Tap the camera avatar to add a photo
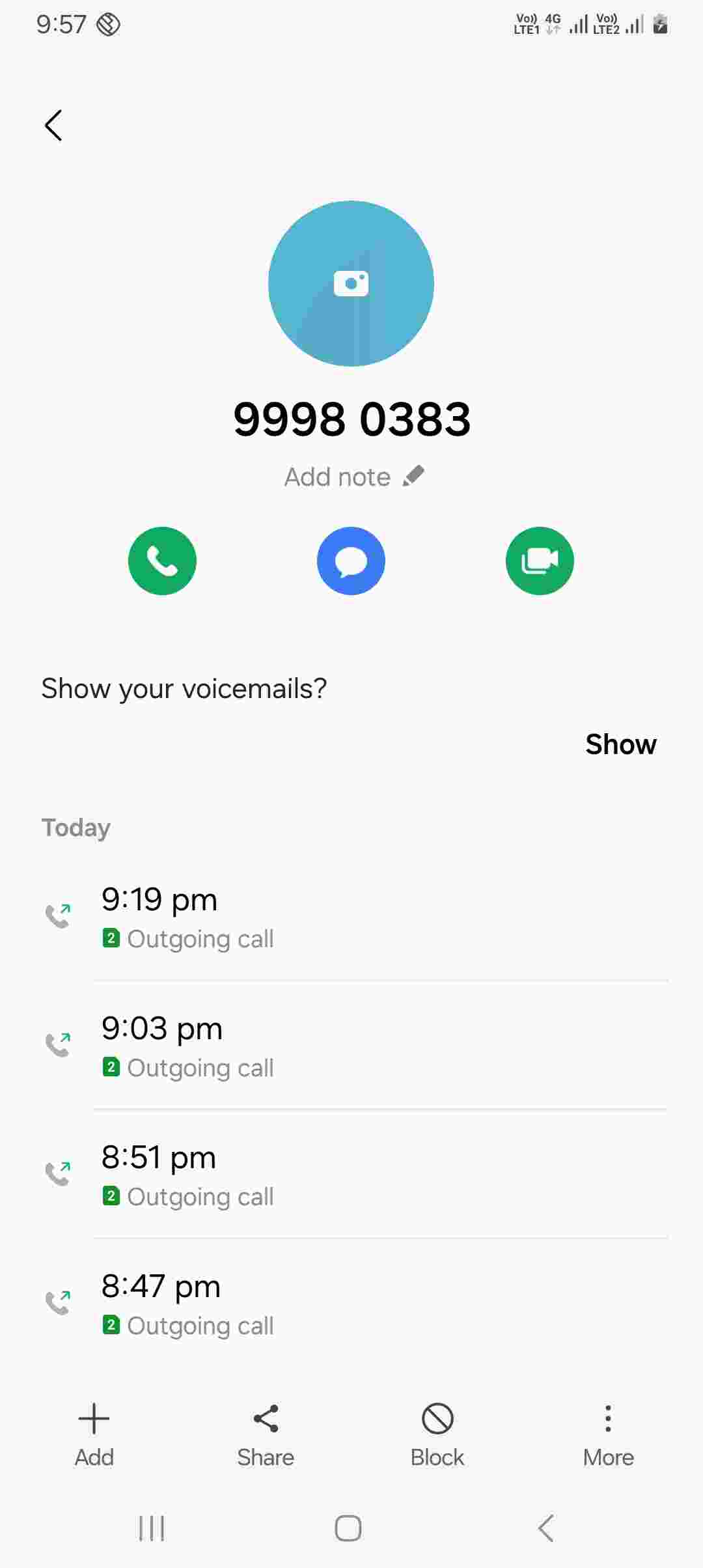703x1568 pixels. (x=351, y=283)
